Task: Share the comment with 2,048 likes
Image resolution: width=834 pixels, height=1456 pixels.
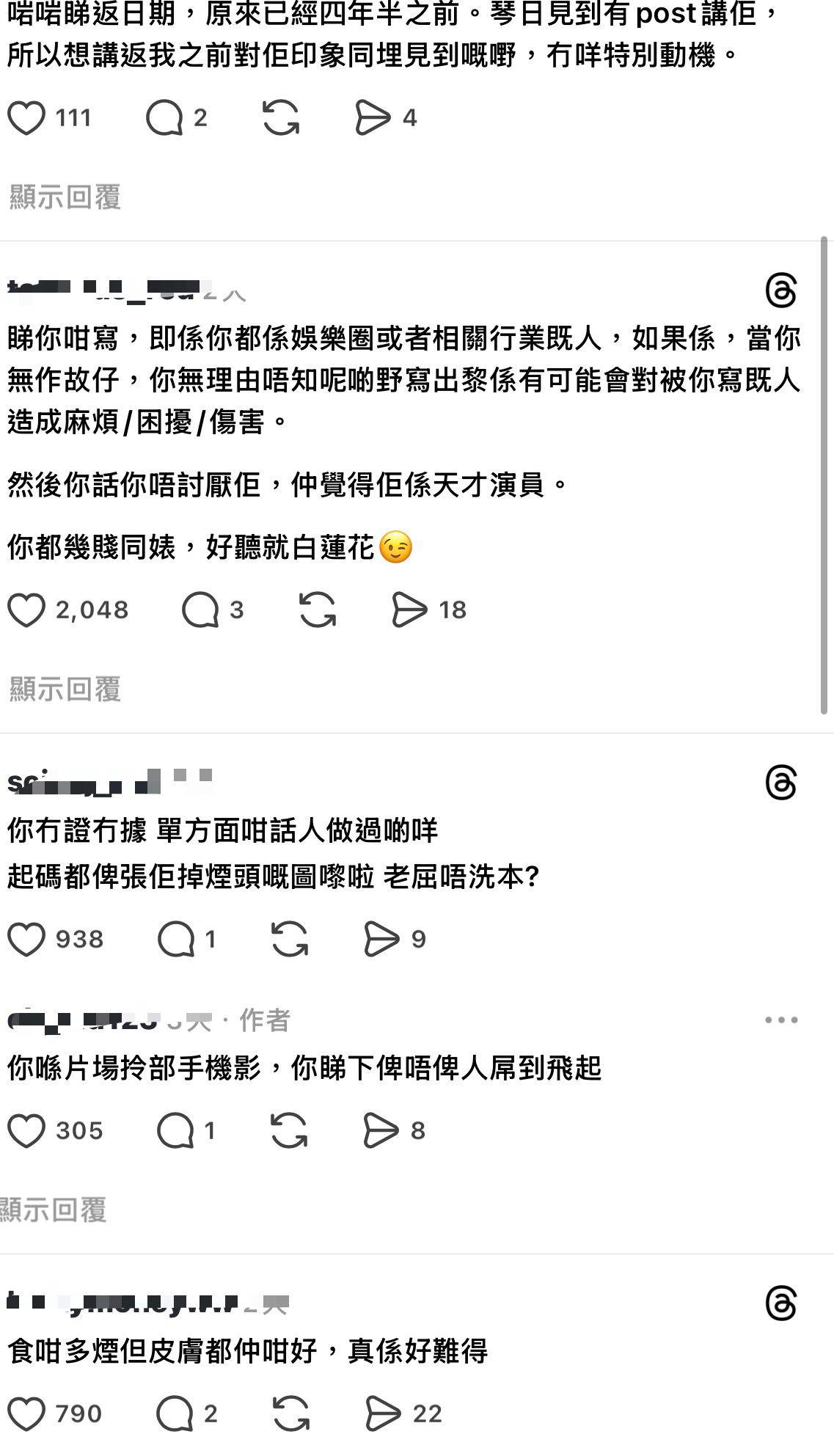Action: pyautogui.click(x=409, y=610)
